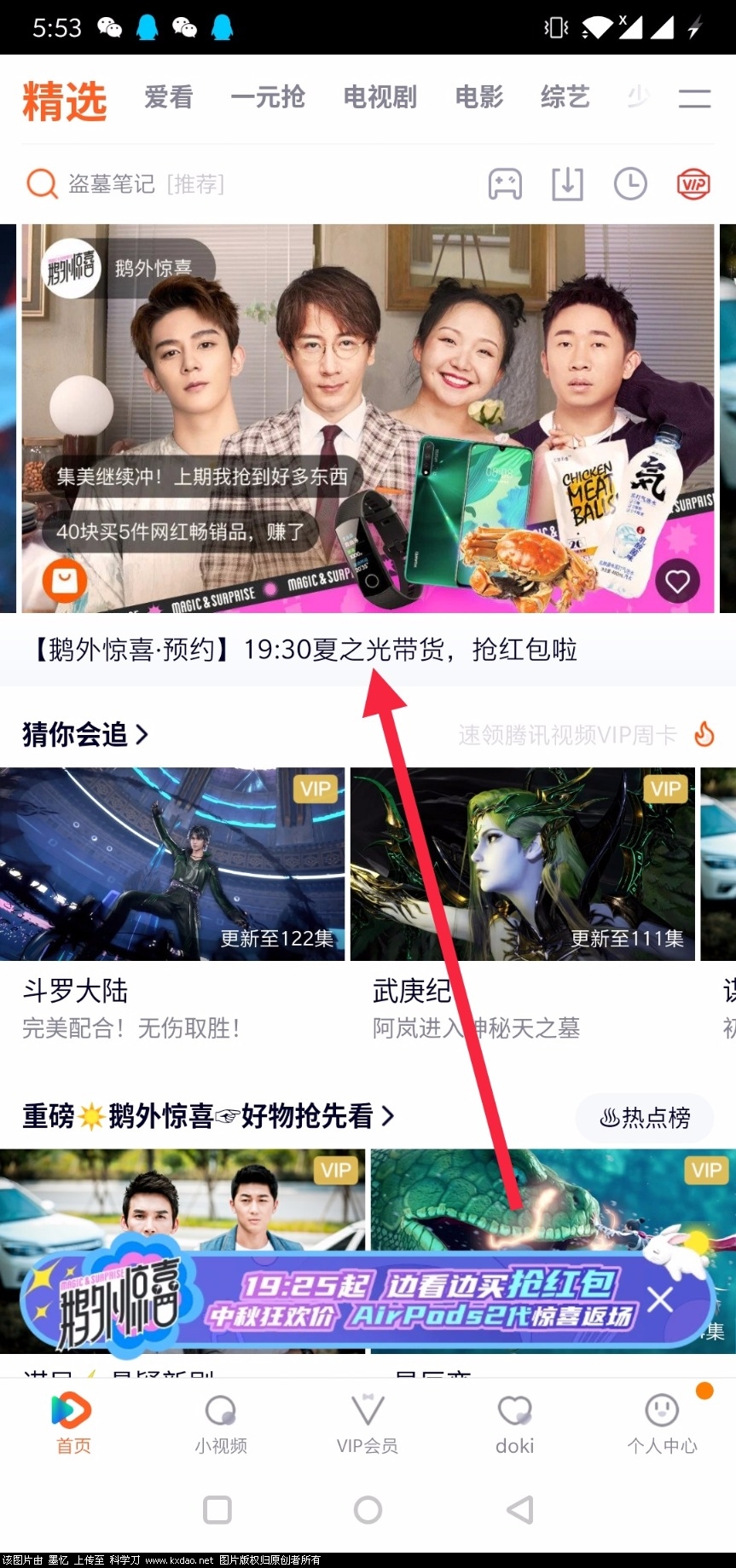This screenshot has width=736, height=1568.
Task: Open watch history clock icon
Action: click(630, 184)
